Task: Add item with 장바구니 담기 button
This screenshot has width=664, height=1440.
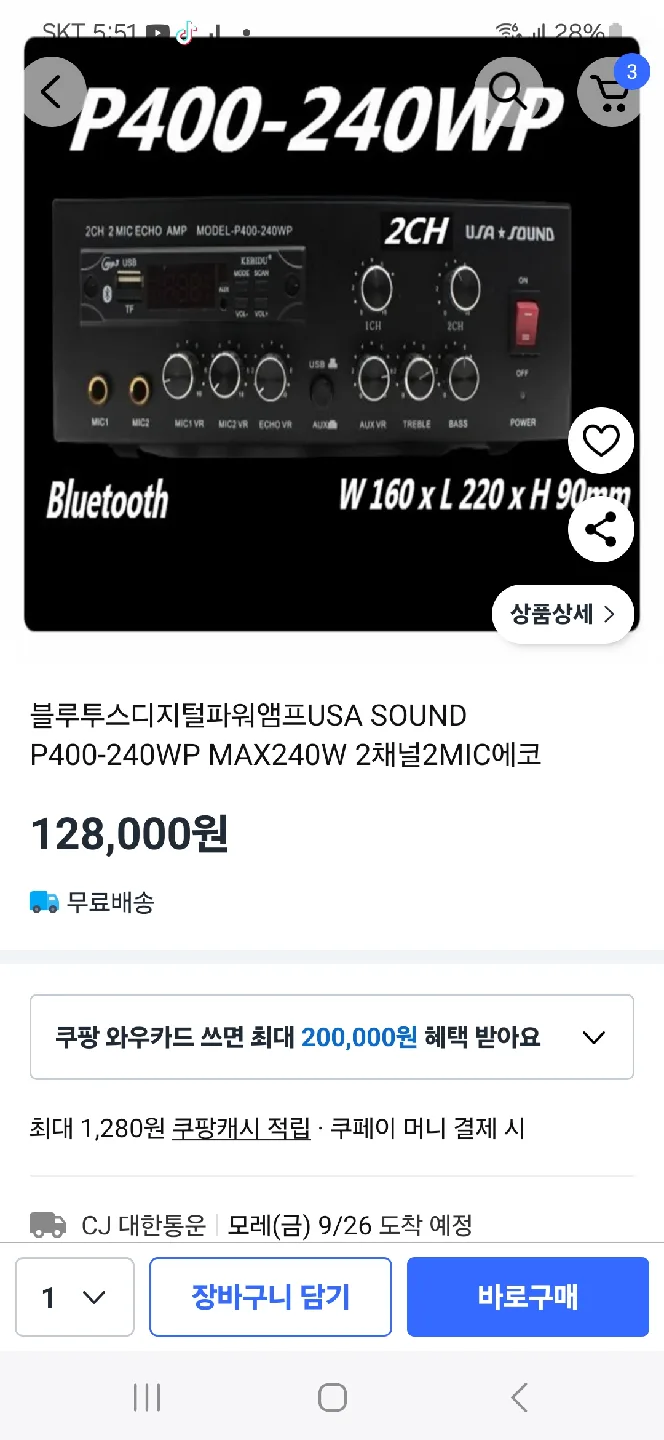Action: pyautogui.click(x=270, y=1297)
